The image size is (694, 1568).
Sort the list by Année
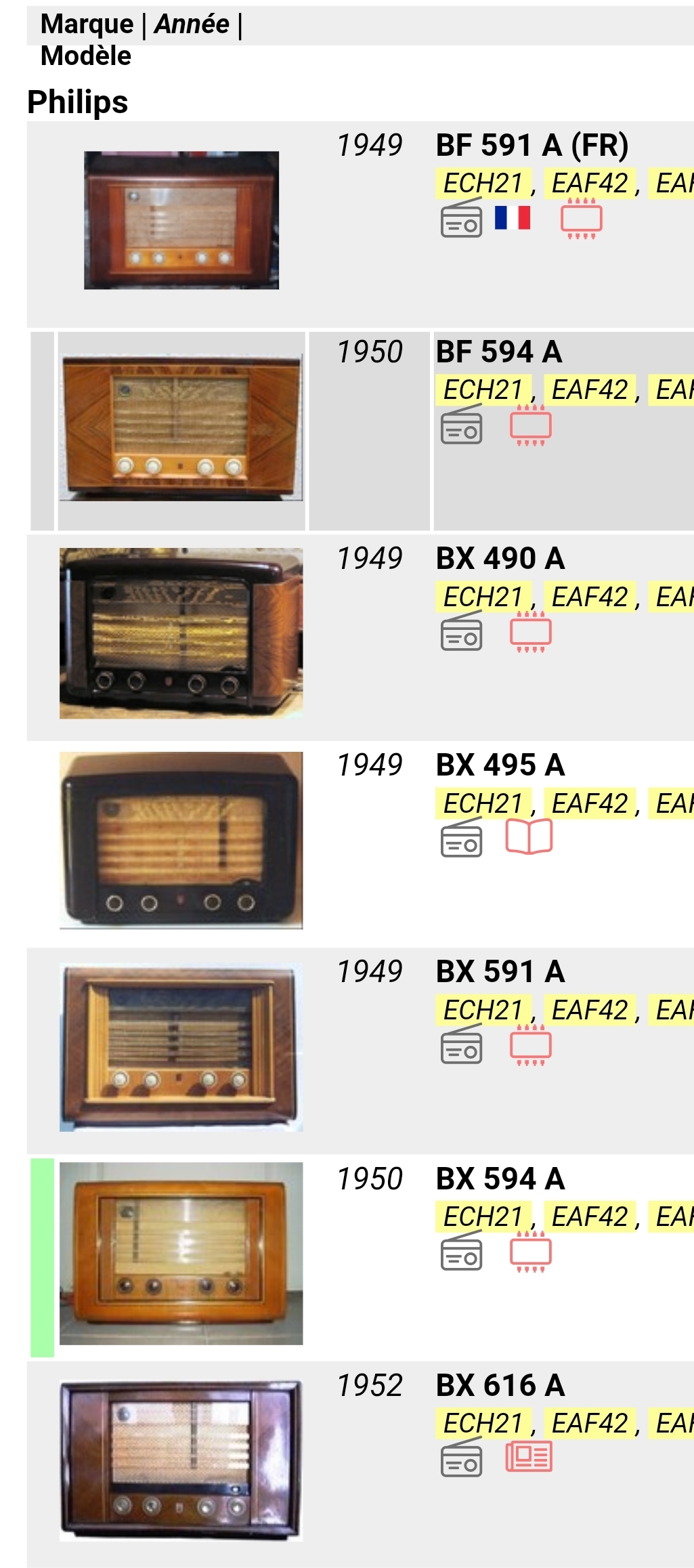coord(192,24)
